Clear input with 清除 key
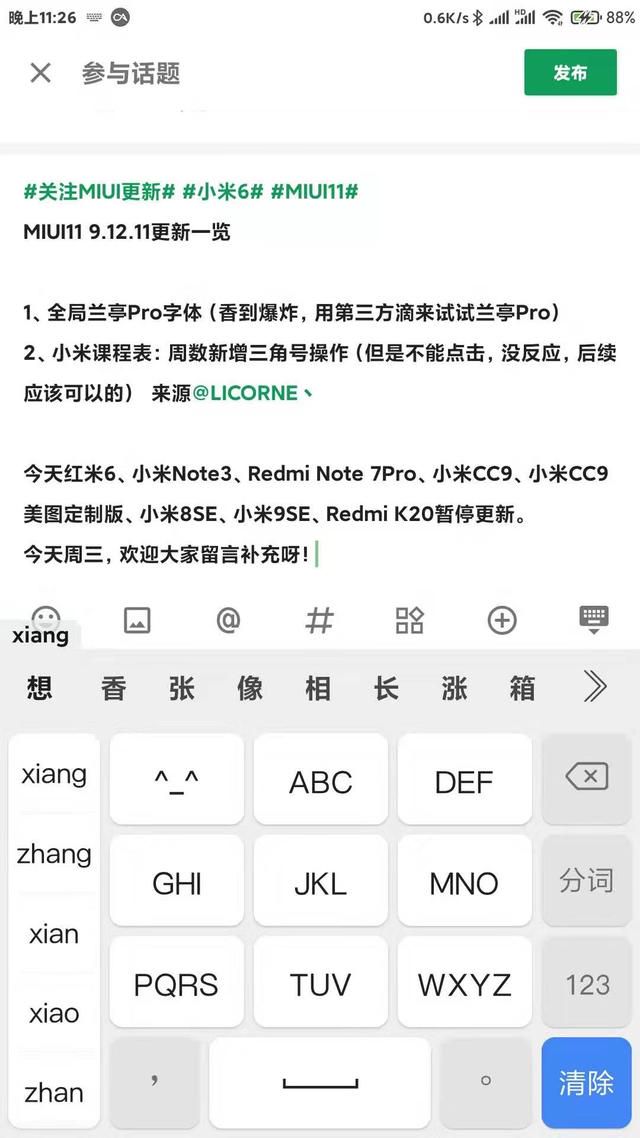Viewport: 640px width, 1138px height. pyautogui.click(x=586, y=1083)
